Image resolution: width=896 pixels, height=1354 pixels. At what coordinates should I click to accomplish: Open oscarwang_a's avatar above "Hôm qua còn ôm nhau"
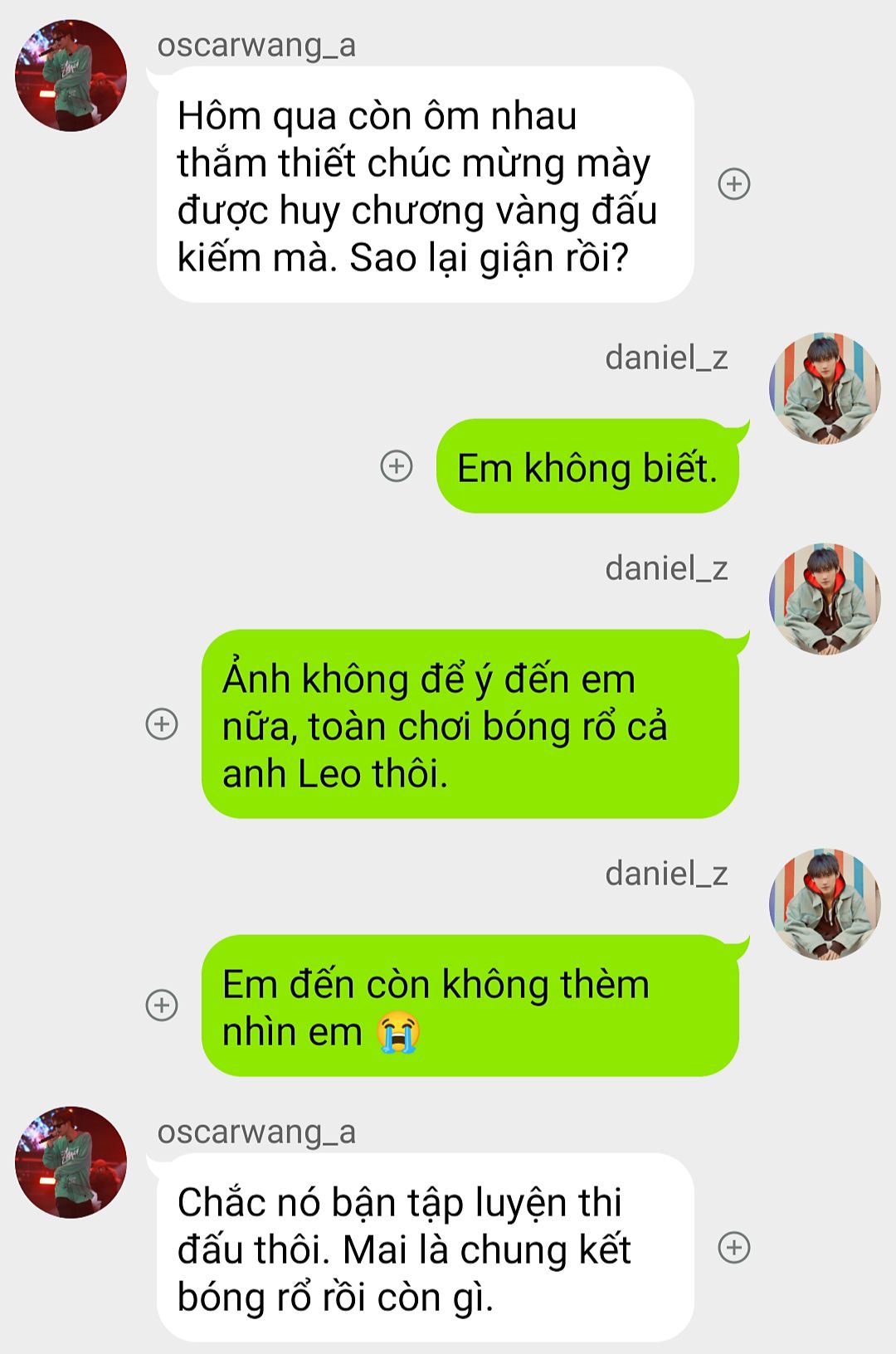pyautogui.click(x=71, y=75)
